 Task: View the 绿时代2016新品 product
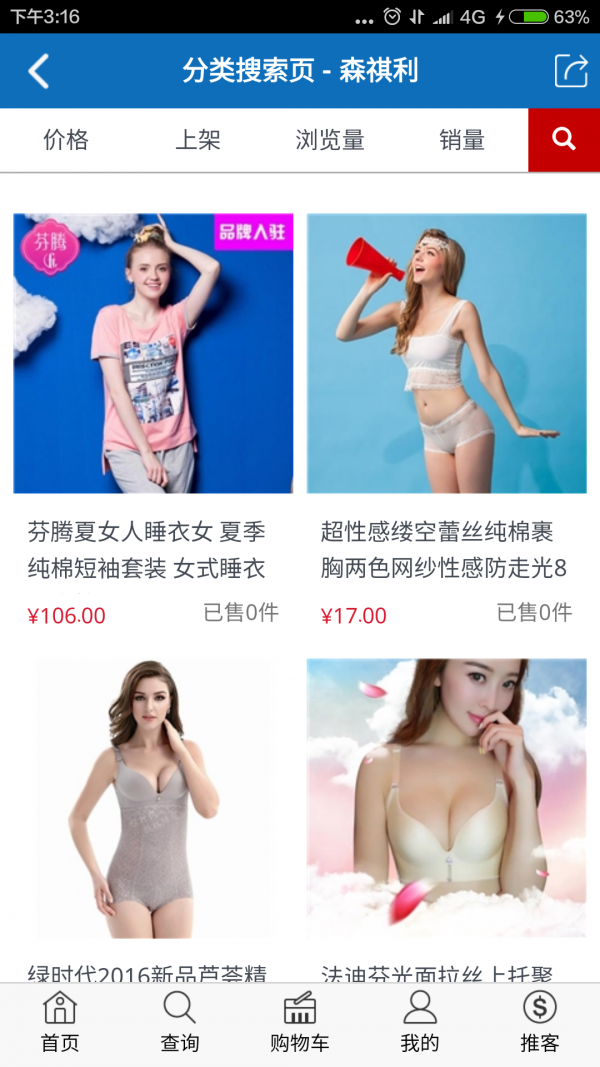tap(153, 798)
